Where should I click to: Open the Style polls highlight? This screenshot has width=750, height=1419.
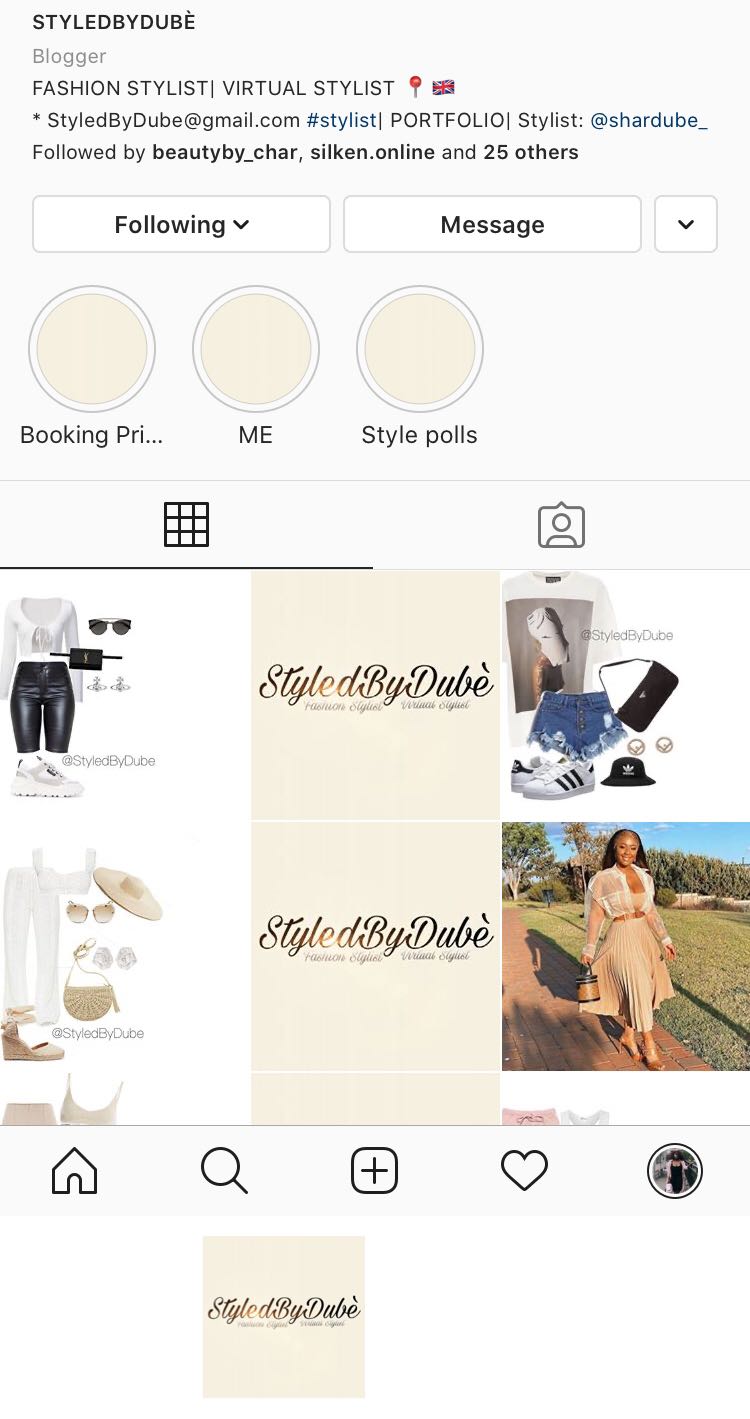click(419, 350)
